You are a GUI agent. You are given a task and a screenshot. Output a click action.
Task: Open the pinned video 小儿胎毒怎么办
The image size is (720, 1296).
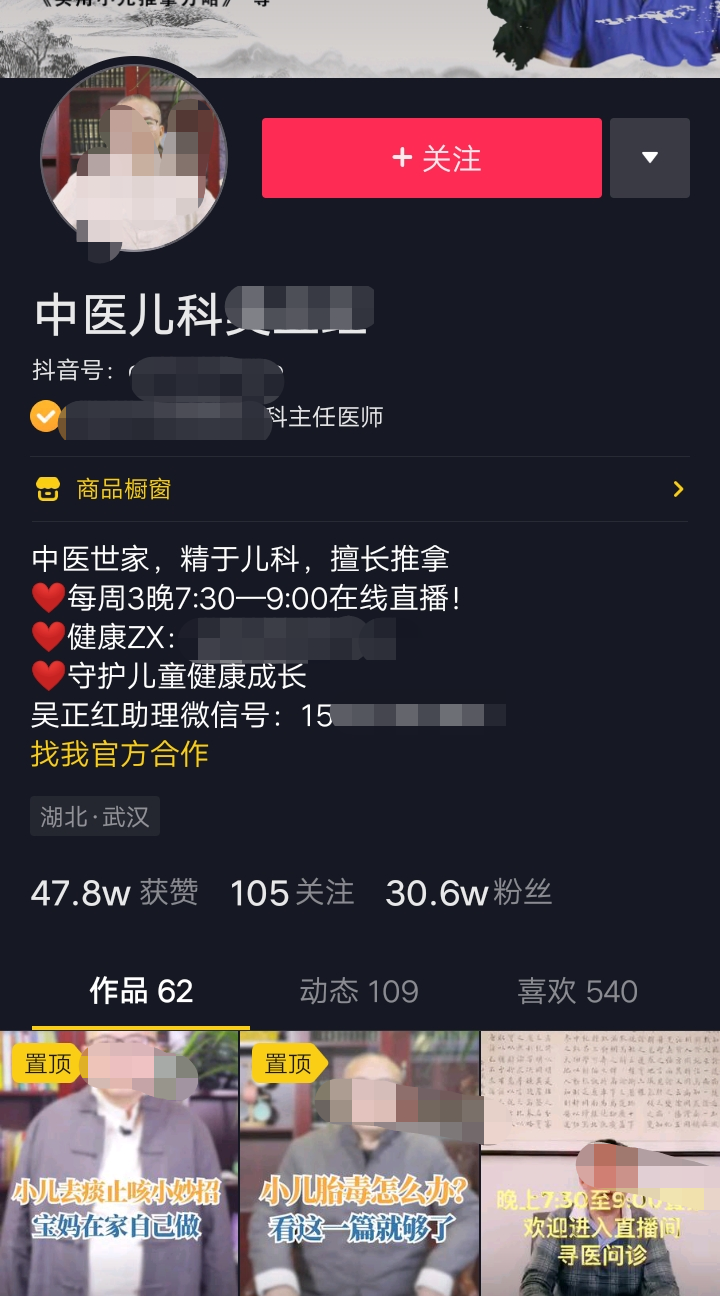click(359, 1165)
